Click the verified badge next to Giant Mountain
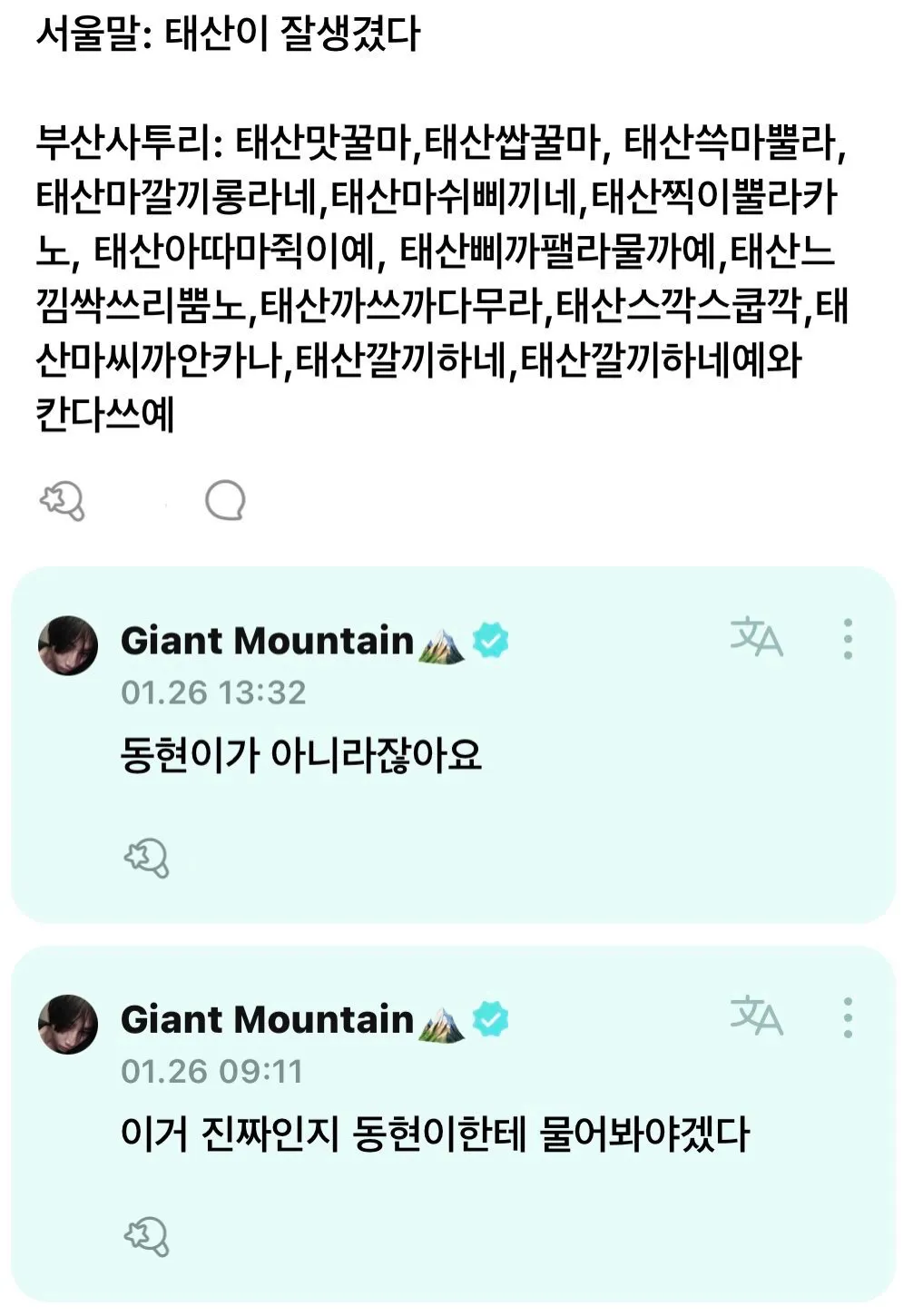The height and width of the screenshot is (1316, 923). [491, 640]
